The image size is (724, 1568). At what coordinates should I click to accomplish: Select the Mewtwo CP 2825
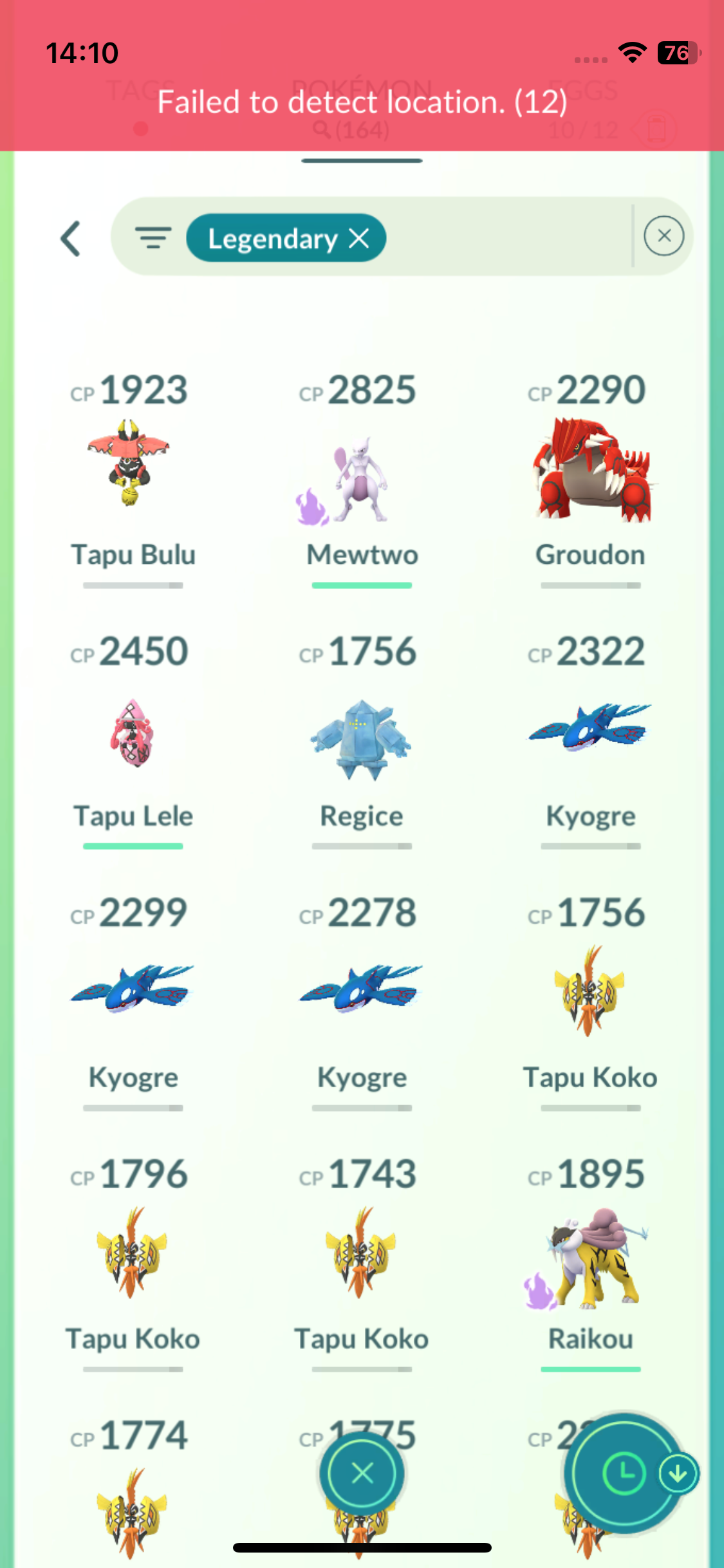(362, 477)
